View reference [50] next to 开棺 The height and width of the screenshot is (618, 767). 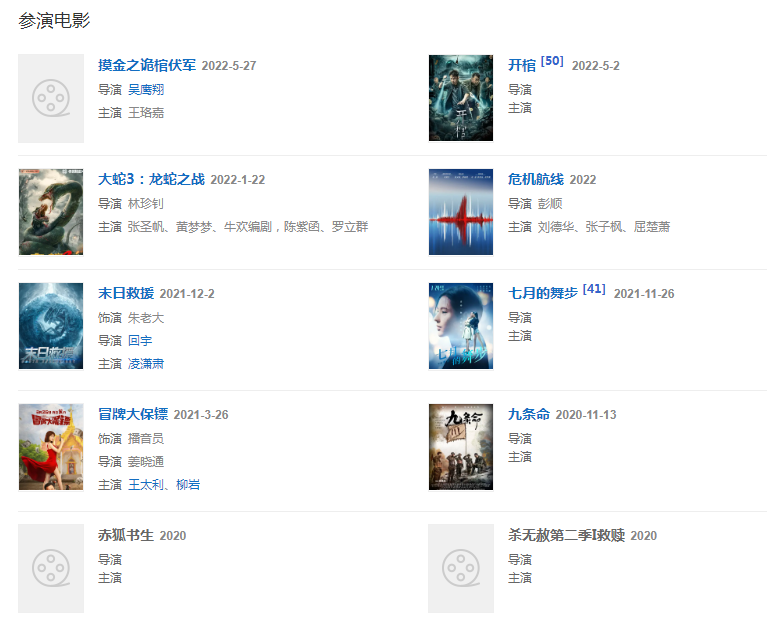pyautogui.click(x=552, y=62)
